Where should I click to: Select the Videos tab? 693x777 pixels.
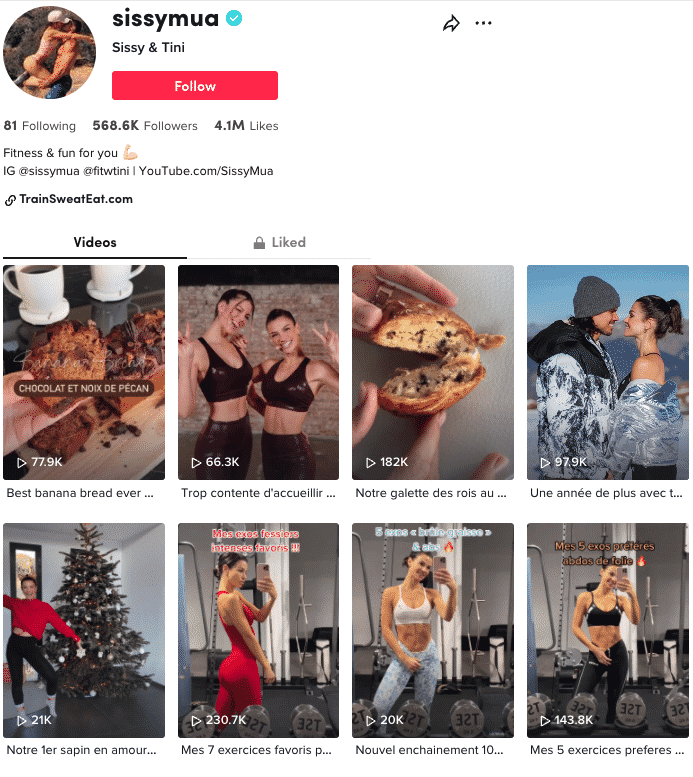pyautogui.click(x=95, y=242)
